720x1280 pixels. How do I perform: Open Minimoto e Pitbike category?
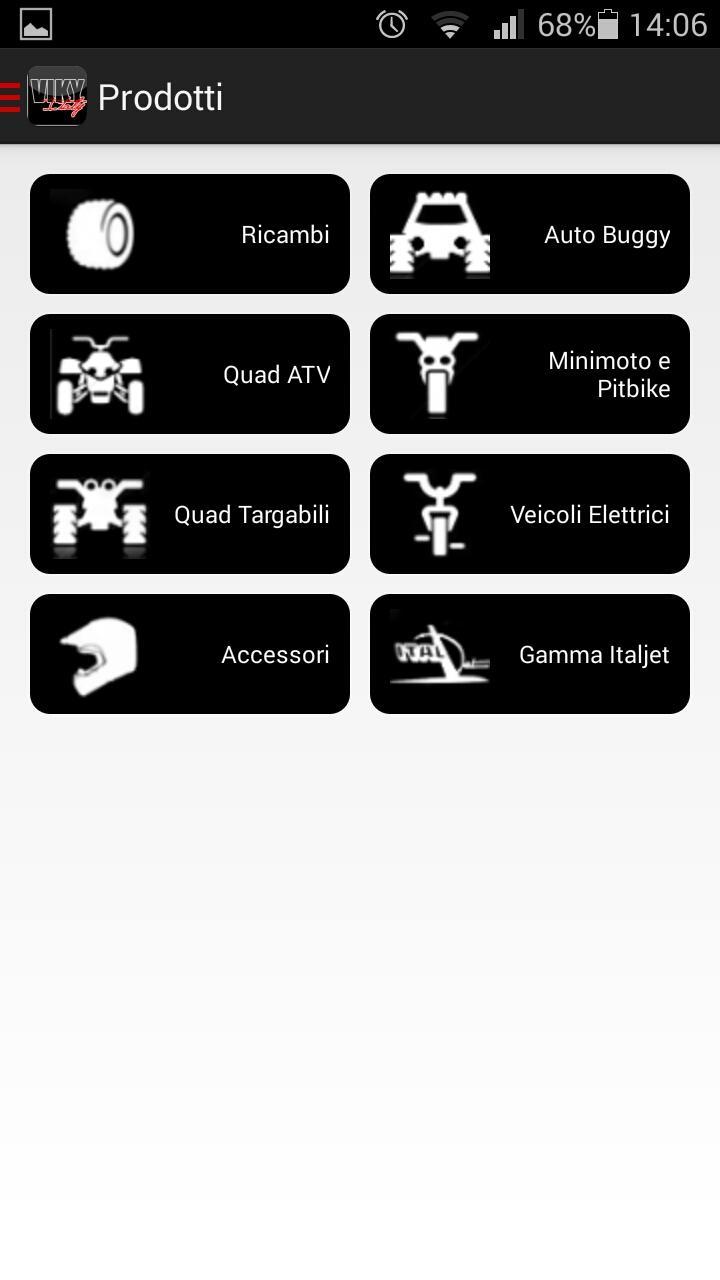530,374
